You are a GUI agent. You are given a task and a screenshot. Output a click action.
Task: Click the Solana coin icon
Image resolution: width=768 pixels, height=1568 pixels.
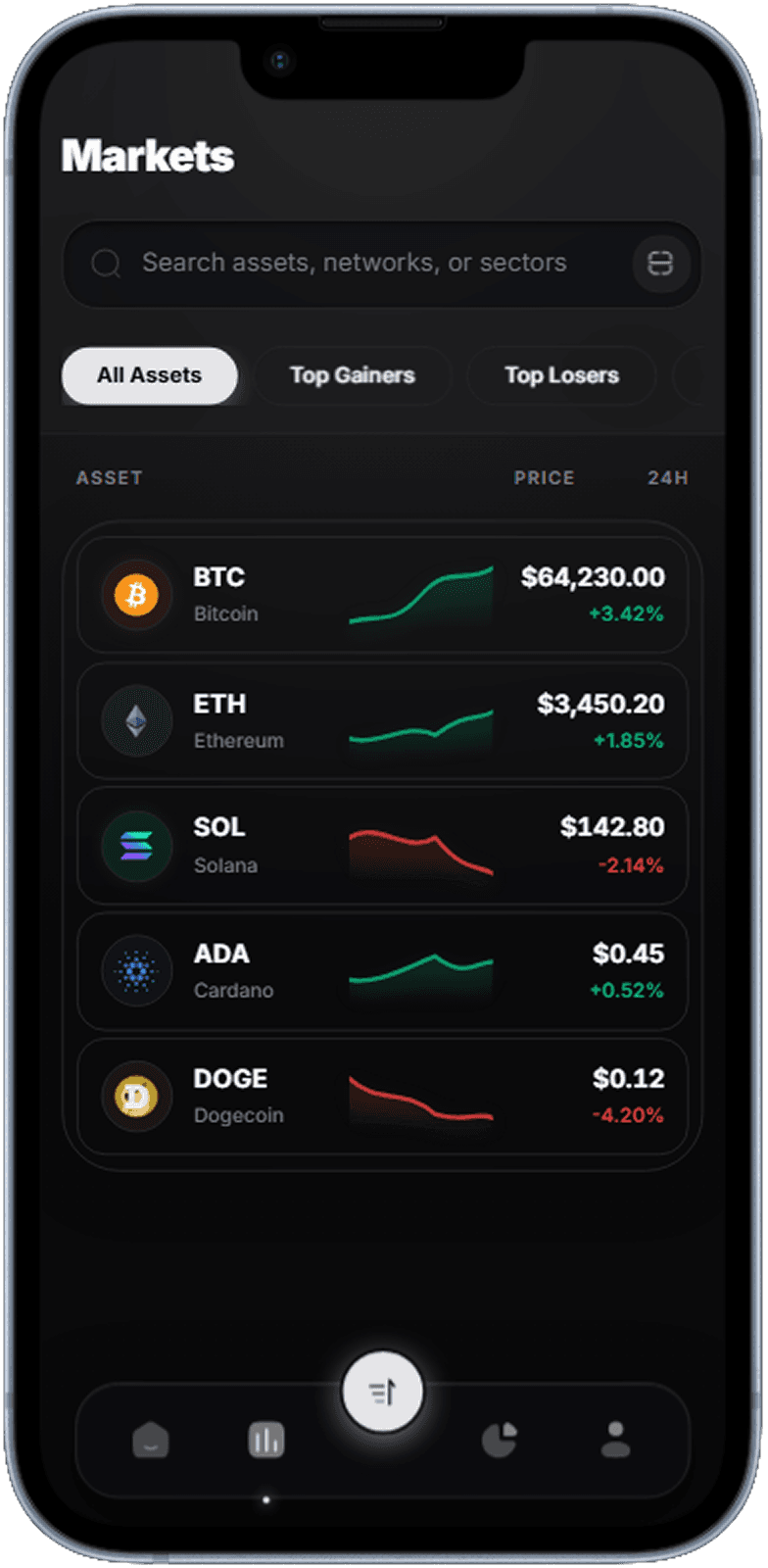click(x=137, y=845)
